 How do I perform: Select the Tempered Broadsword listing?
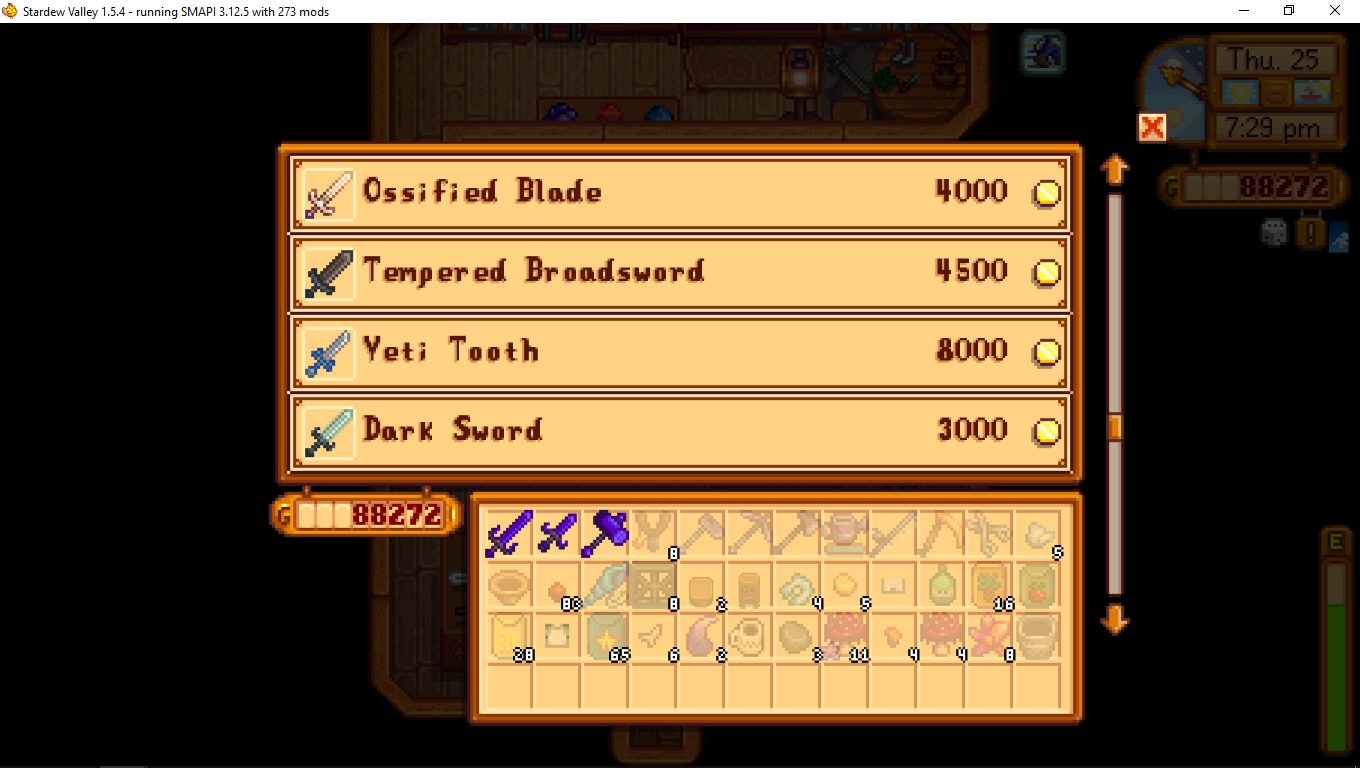pyautogui.click(x=680, y=271)
